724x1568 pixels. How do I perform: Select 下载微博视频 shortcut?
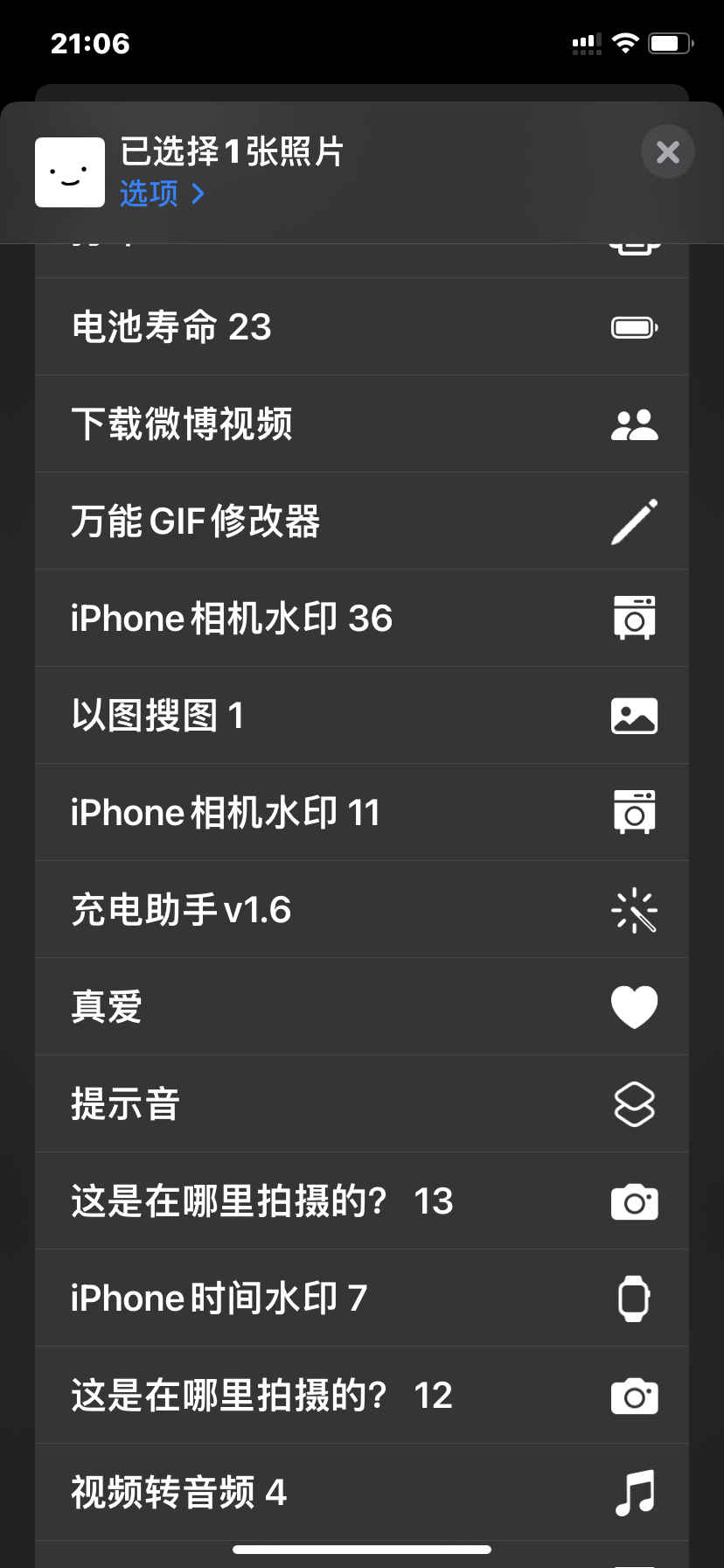[x=361, y=424]
